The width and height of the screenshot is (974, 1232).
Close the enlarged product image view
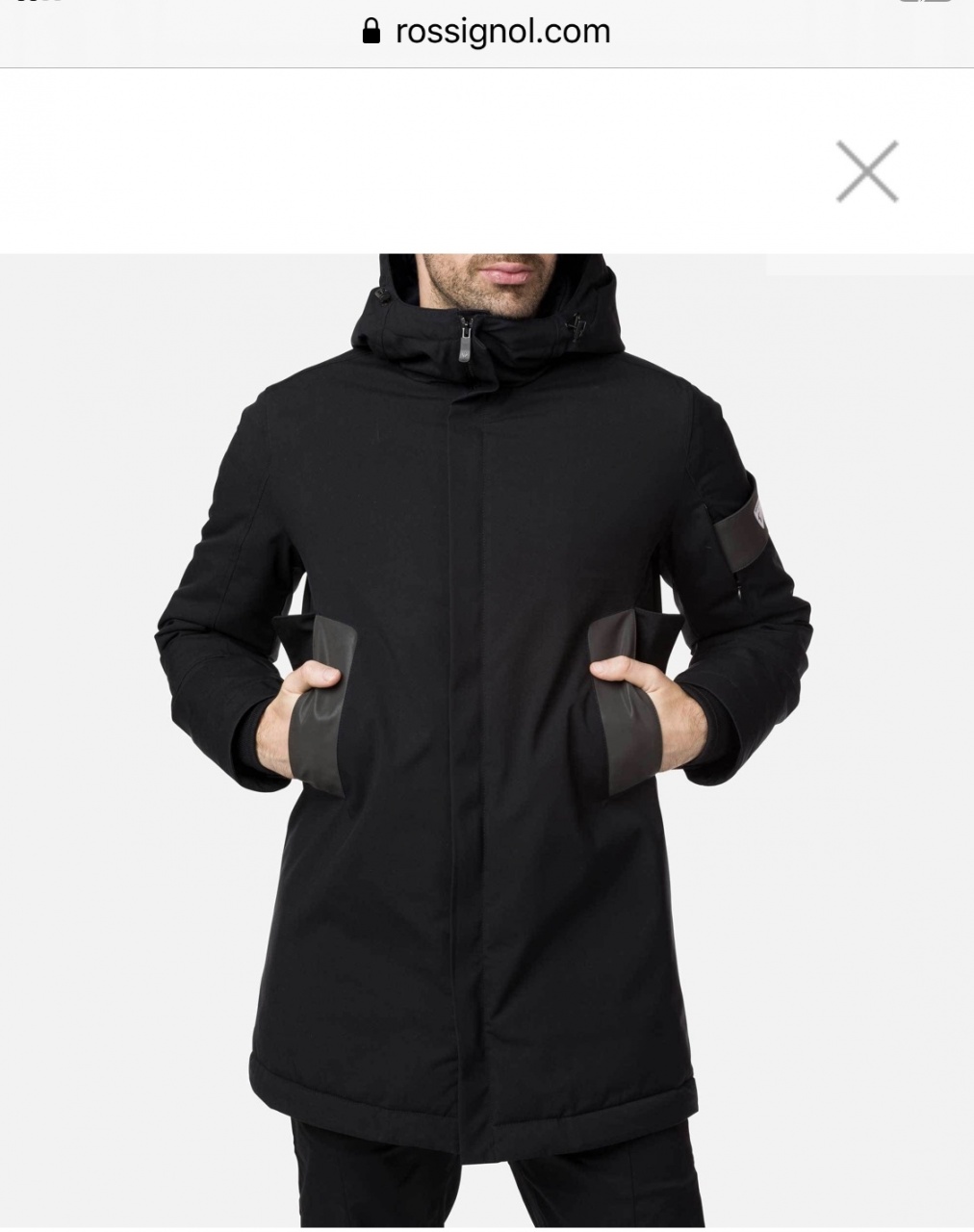pos(866,171)
